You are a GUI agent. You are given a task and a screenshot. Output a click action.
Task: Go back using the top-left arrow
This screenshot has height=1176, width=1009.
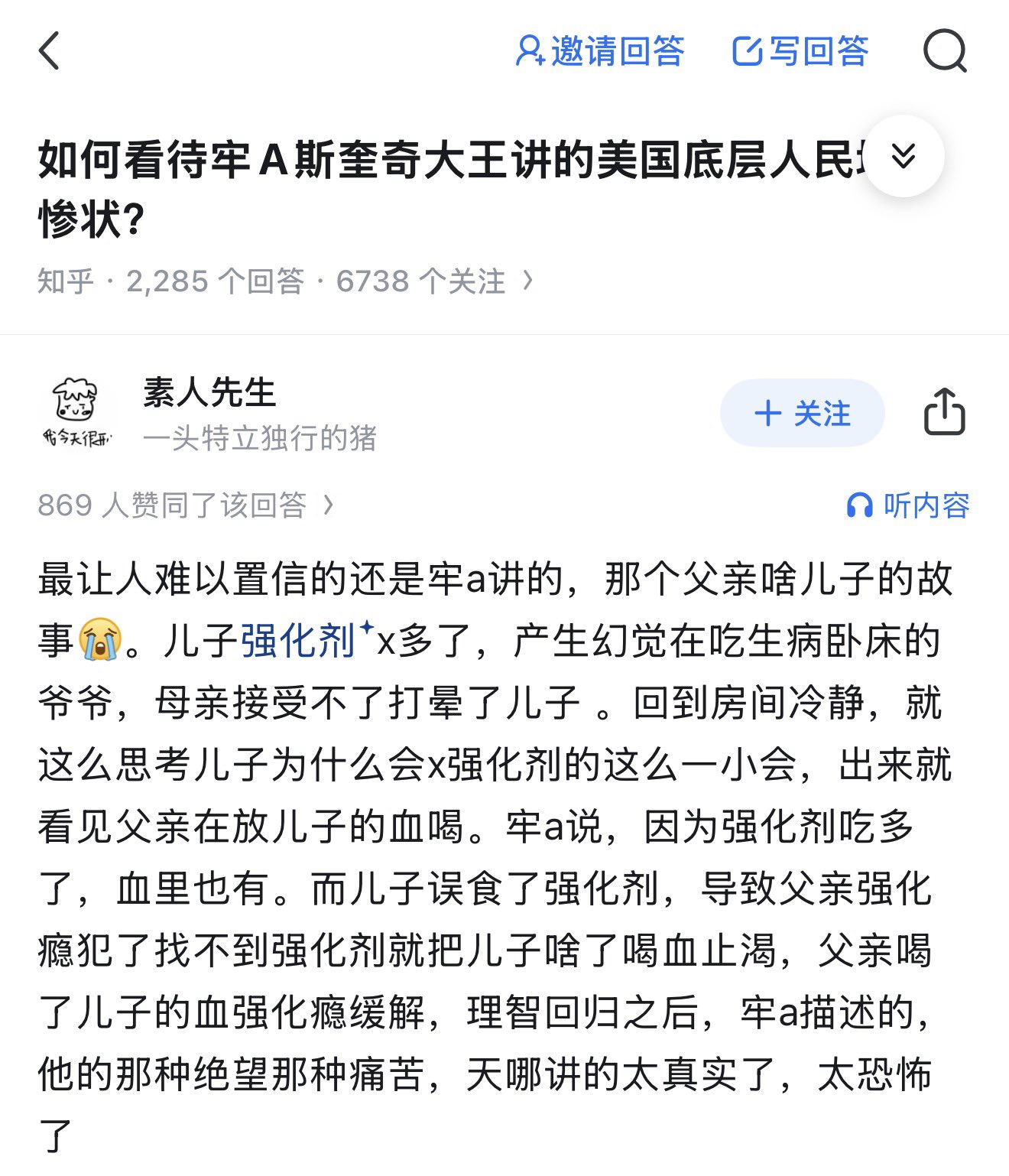tap(50, 52)
